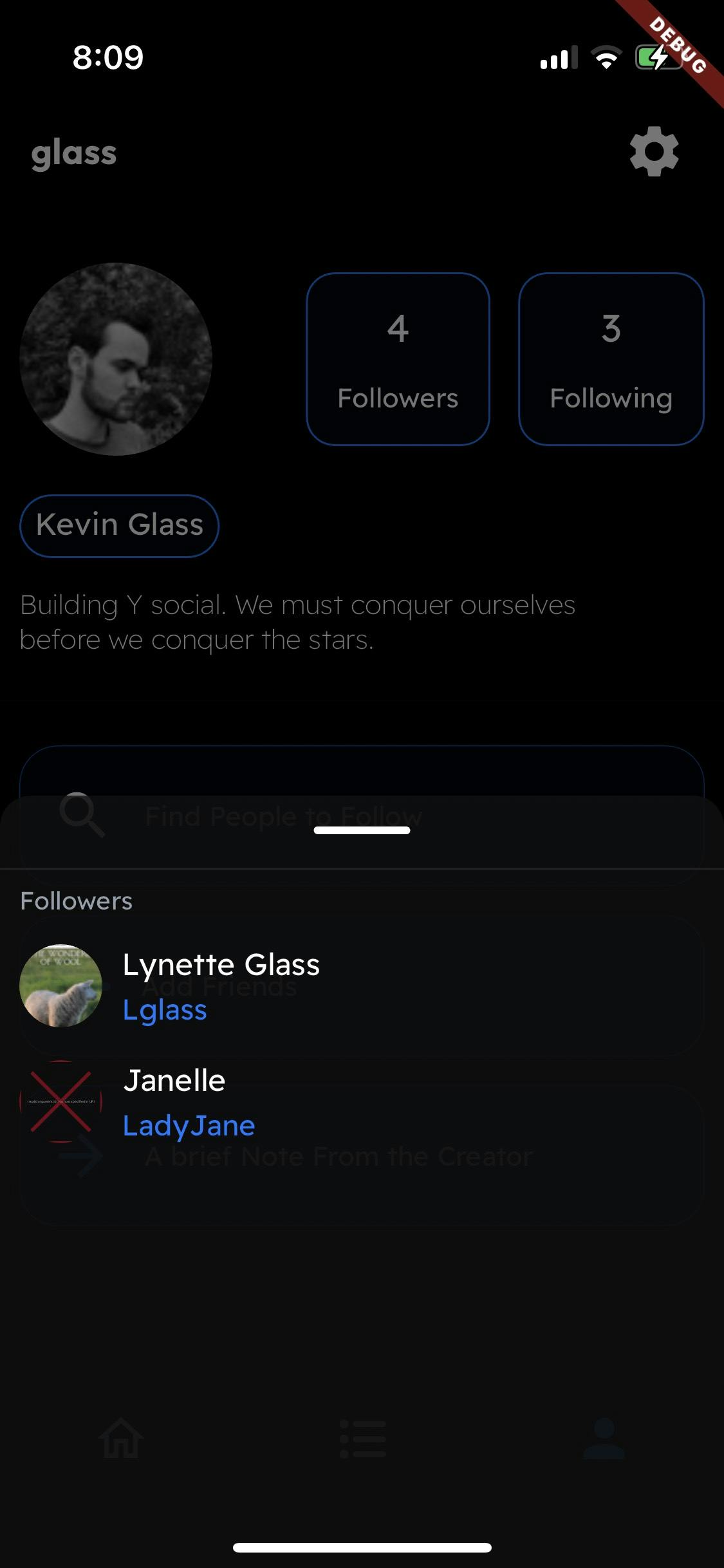Open the settings gear

tap(654, 151)
